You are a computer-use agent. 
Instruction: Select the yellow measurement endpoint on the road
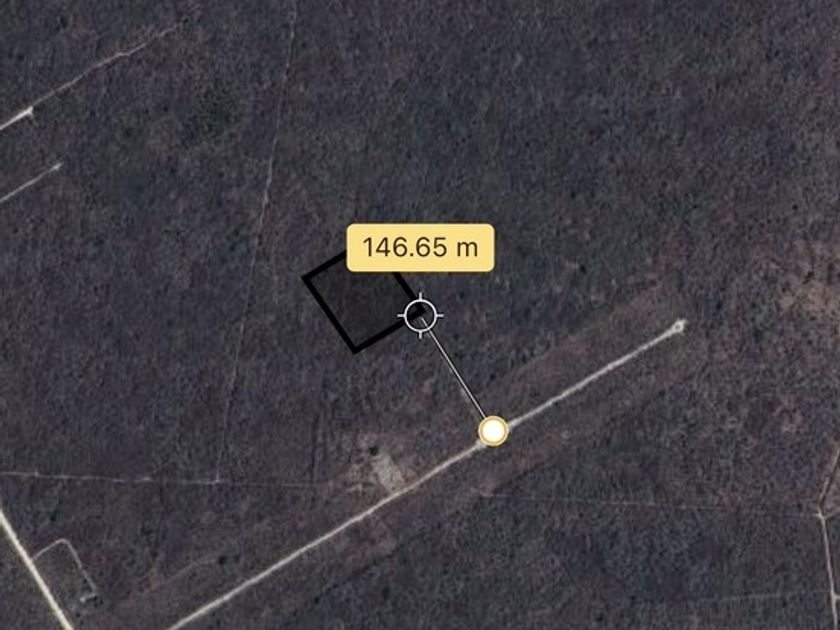493,431
